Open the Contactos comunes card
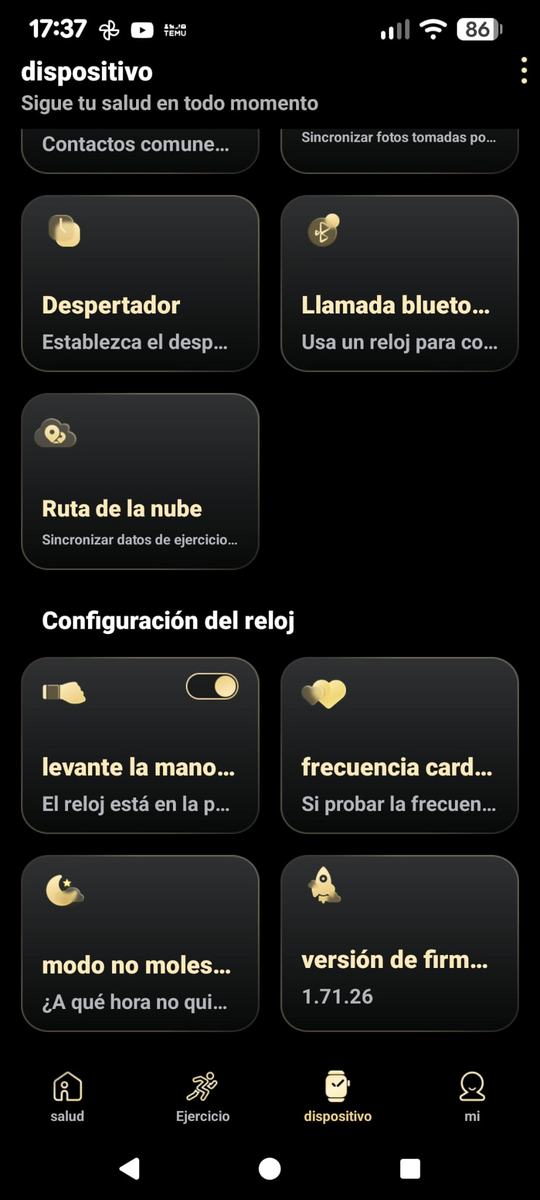The image size is (540, 1200). coord(140,150)
